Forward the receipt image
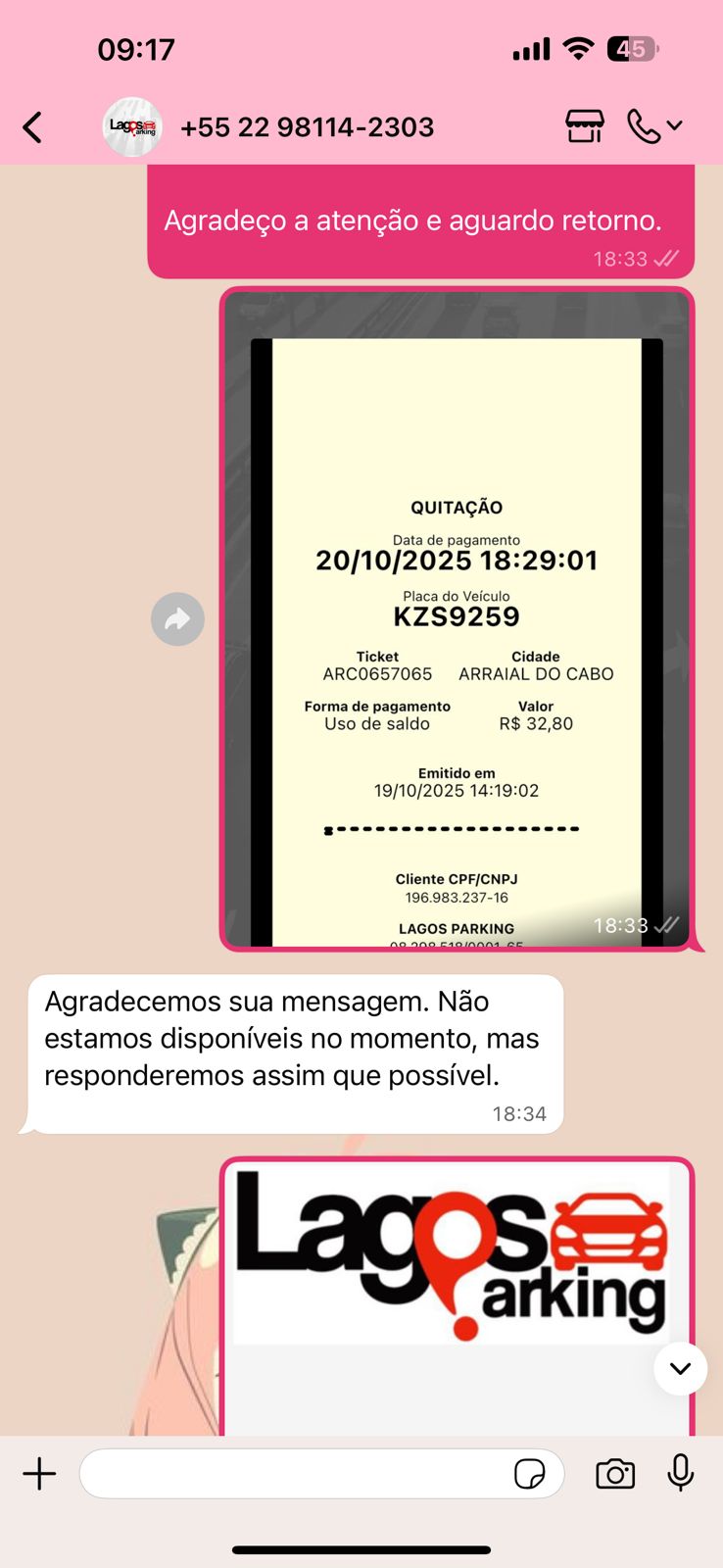Viewport: 723px width, 1568px height. point(177,619)
